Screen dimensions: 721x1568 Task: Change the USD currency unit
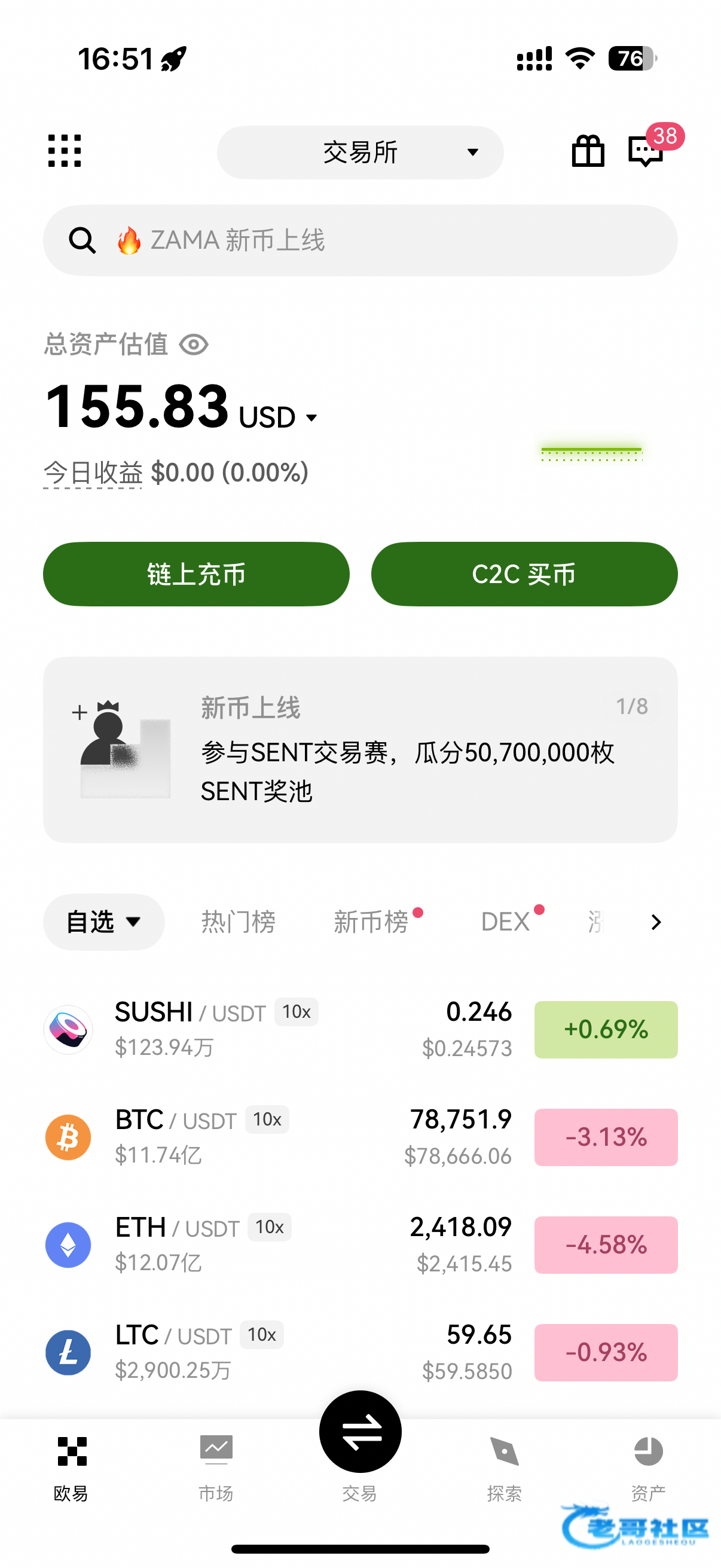pyautogui.click(x=279, y=417)
